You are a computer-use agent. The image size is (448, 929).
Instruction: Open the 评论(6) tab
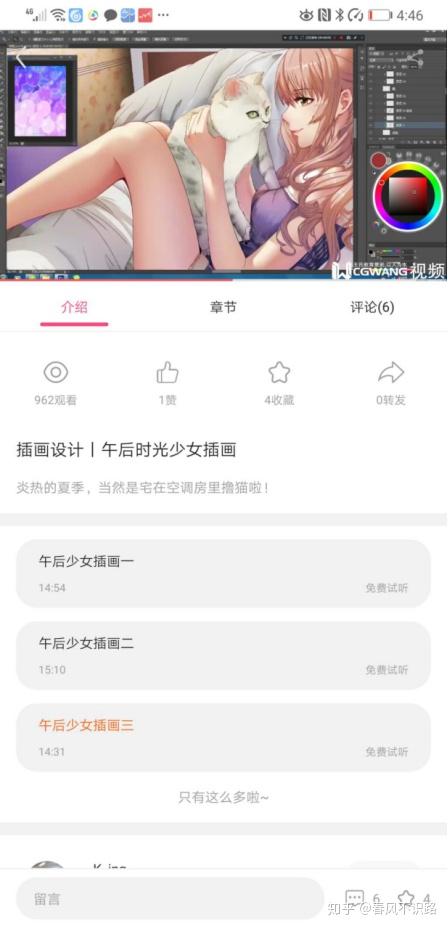coord(372,307)
